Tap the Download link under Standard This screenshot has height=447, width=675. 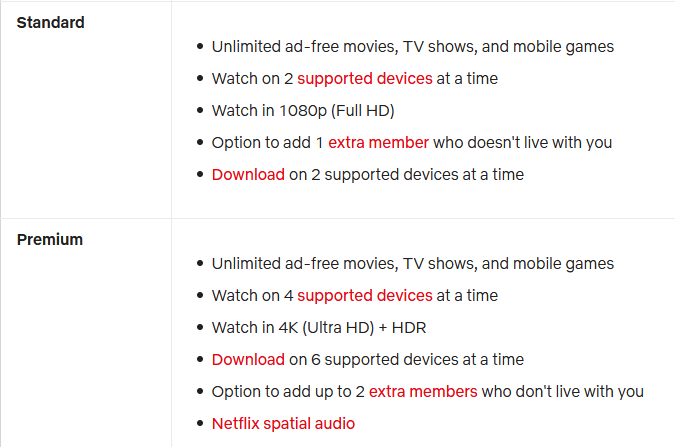point(248,174)
